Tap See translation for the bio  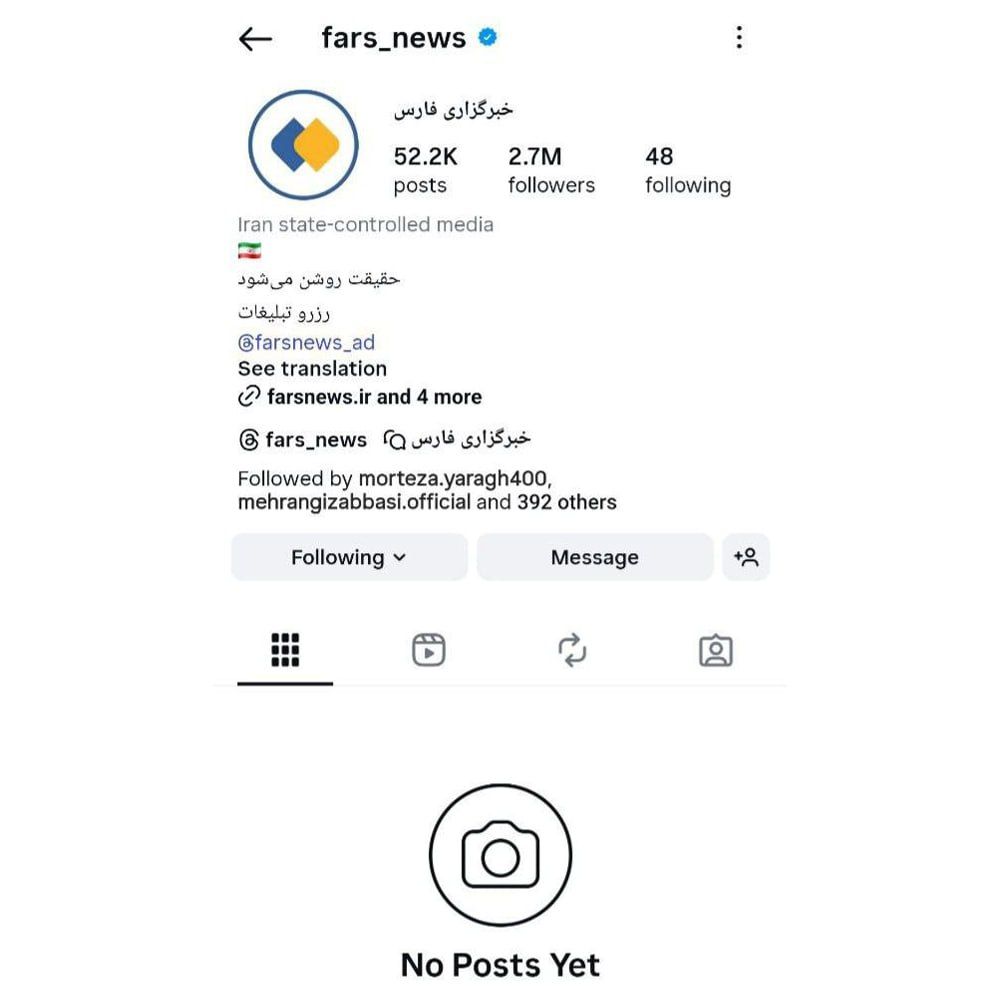click(x=312, y=369)
